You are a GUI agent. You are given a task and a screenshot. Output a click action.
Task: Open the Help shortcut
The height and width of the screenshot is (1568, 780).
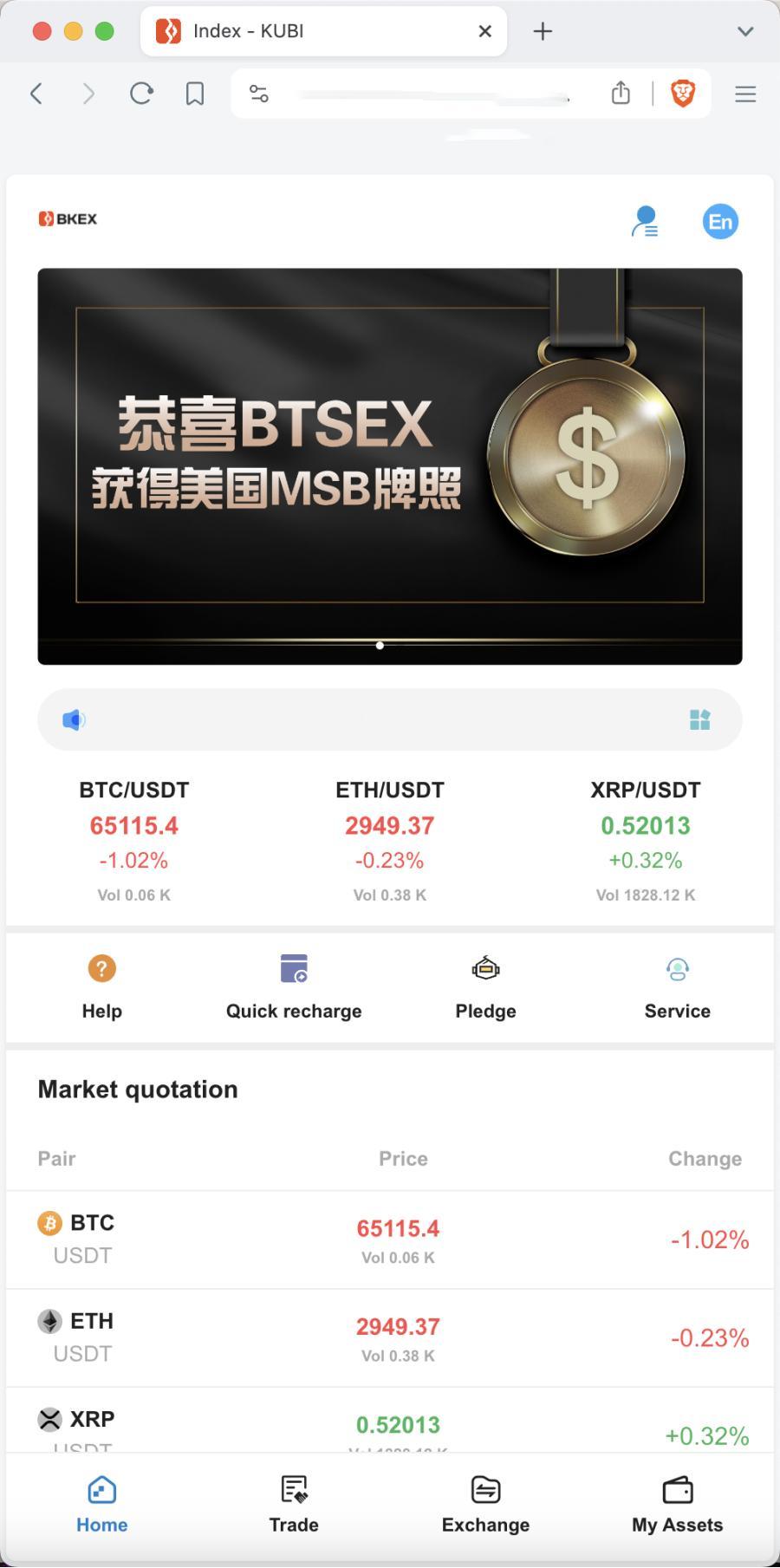coord(102,987)
